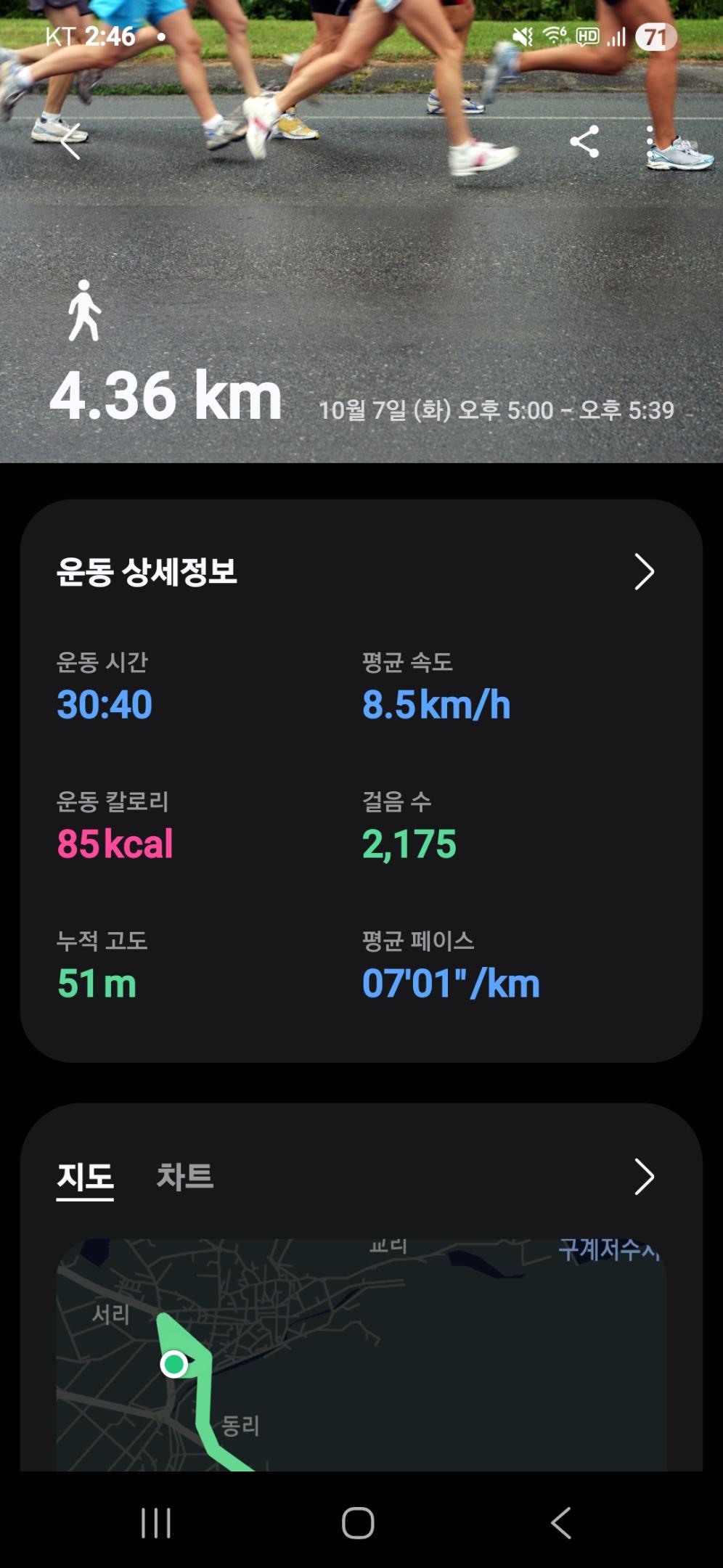Open the workout route map preview

(x=361, y=1354)
